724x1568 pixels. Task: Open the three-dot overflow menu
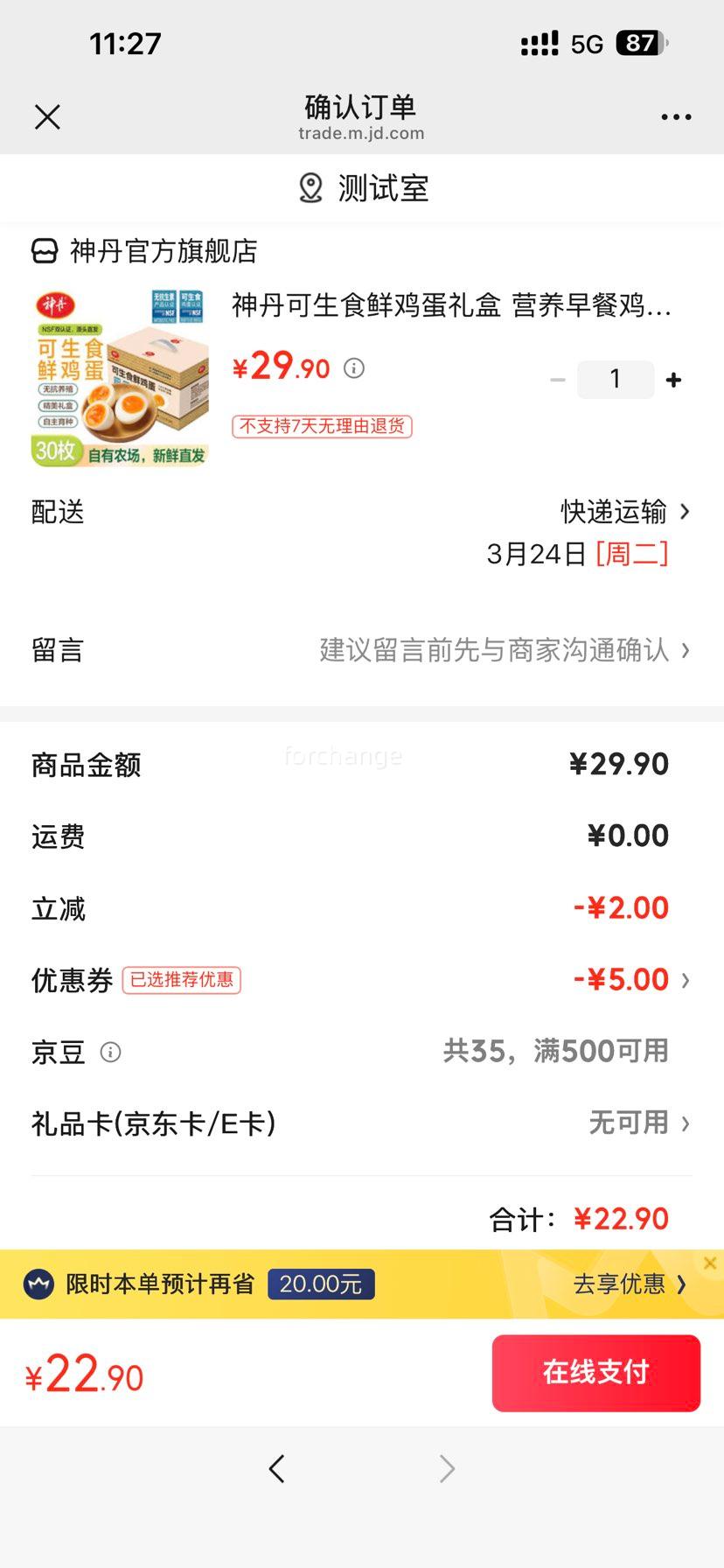676,117
